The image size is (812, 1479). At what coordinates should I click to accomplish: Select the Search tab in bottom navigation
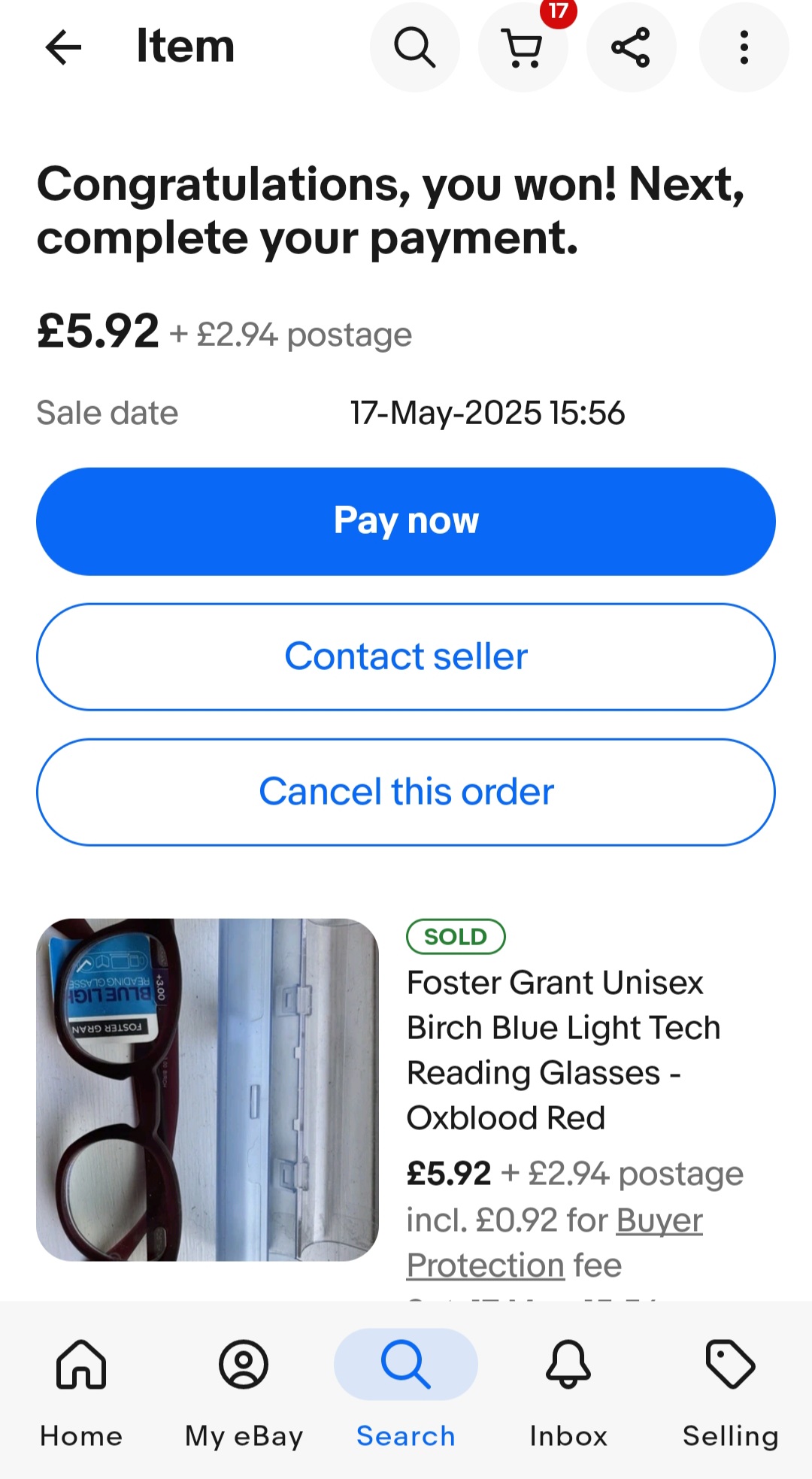[x=406, y=1393]
